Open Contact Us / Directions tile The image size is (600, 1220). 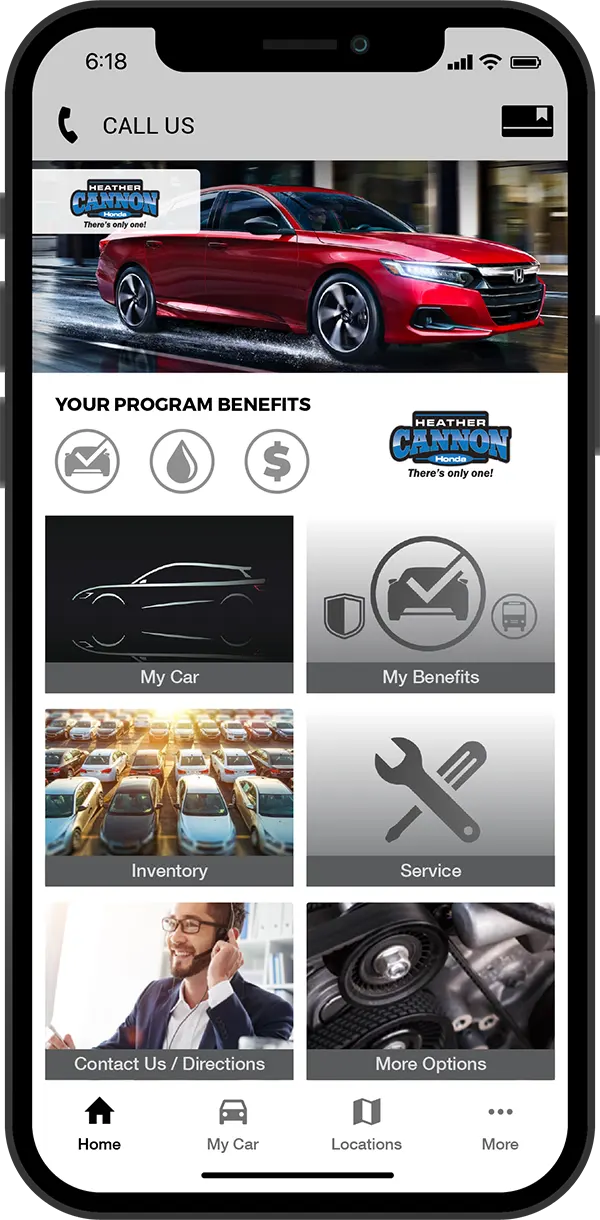click(169, 990)
